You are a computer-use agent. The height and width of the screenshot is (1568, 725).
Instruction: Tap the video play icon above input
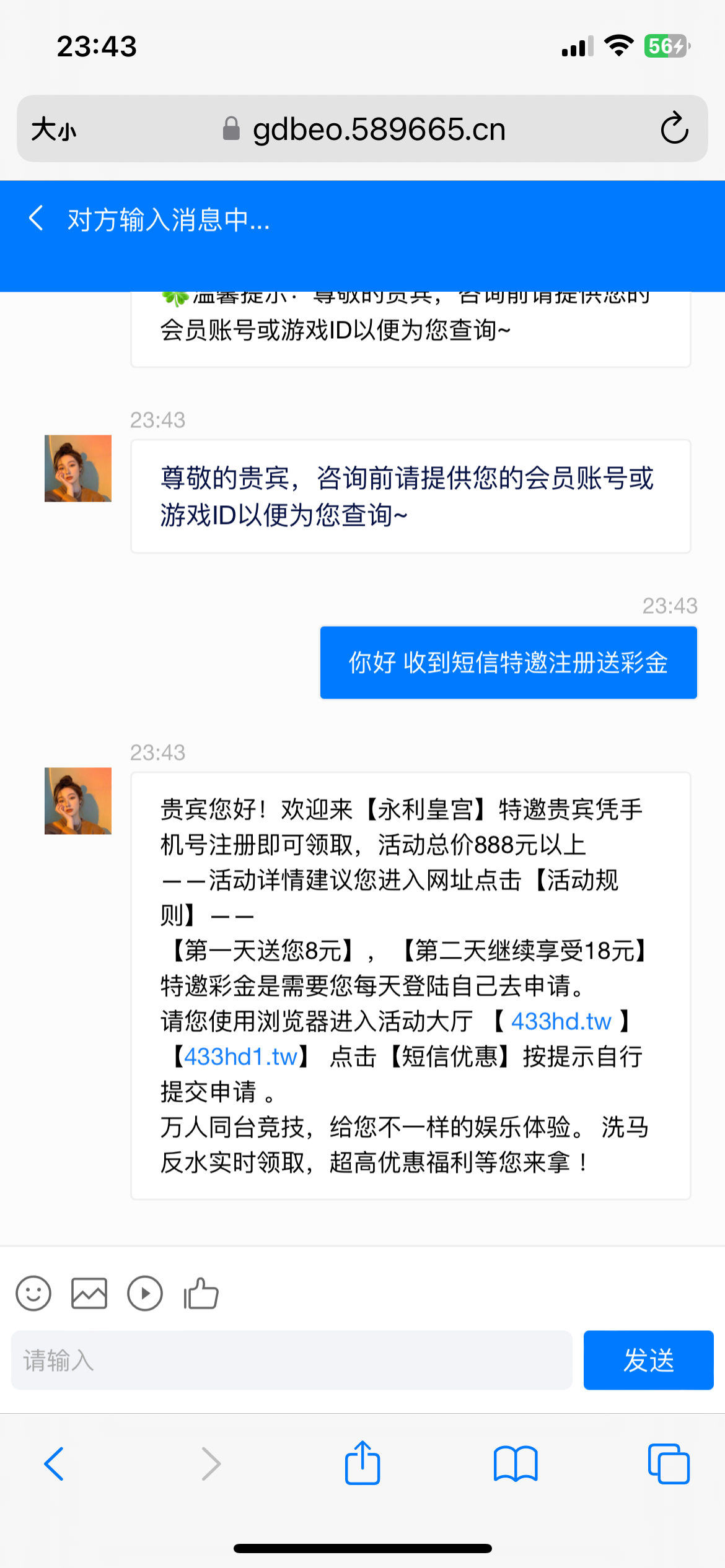click(x=145, y=1294)
